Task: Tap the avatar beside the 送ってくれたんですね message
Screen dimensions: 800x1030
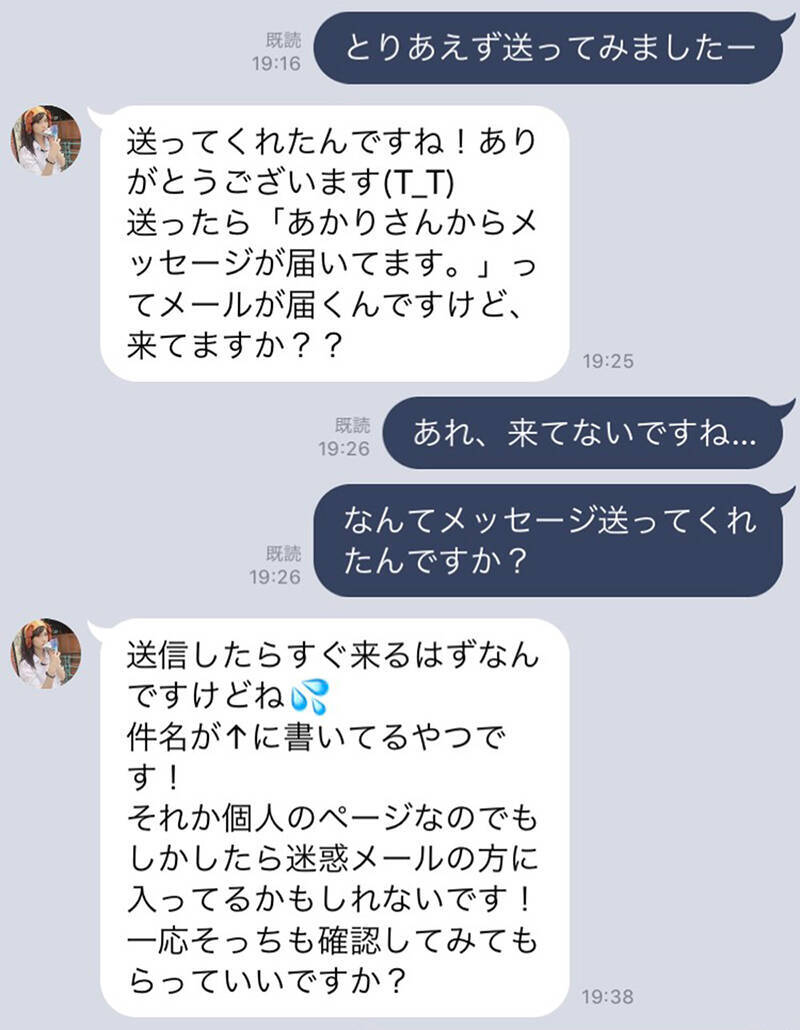Action: point(46,141)
